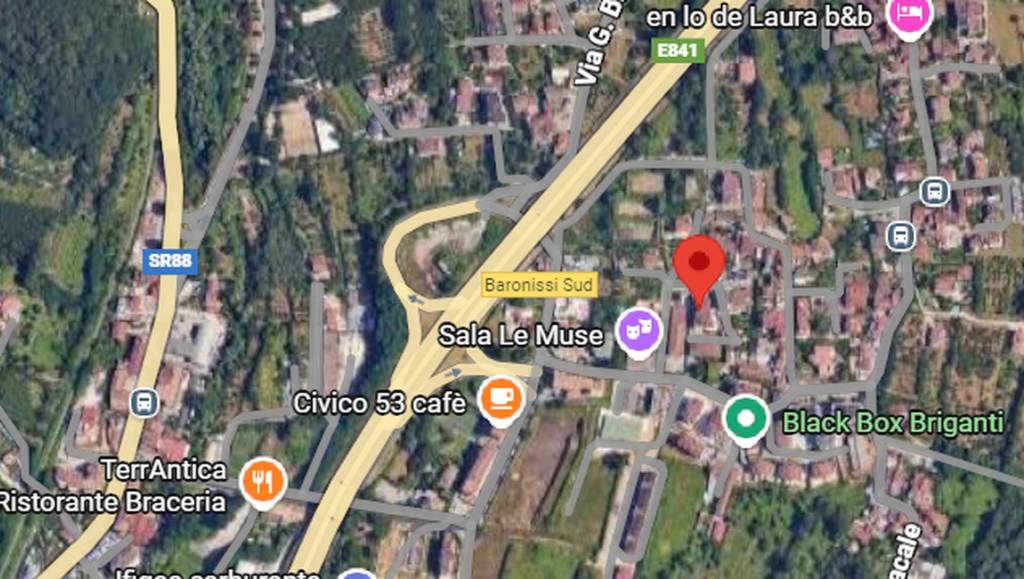
Task: Open the Sala Le Muse theater marker
Action: [x=639, y=331]
